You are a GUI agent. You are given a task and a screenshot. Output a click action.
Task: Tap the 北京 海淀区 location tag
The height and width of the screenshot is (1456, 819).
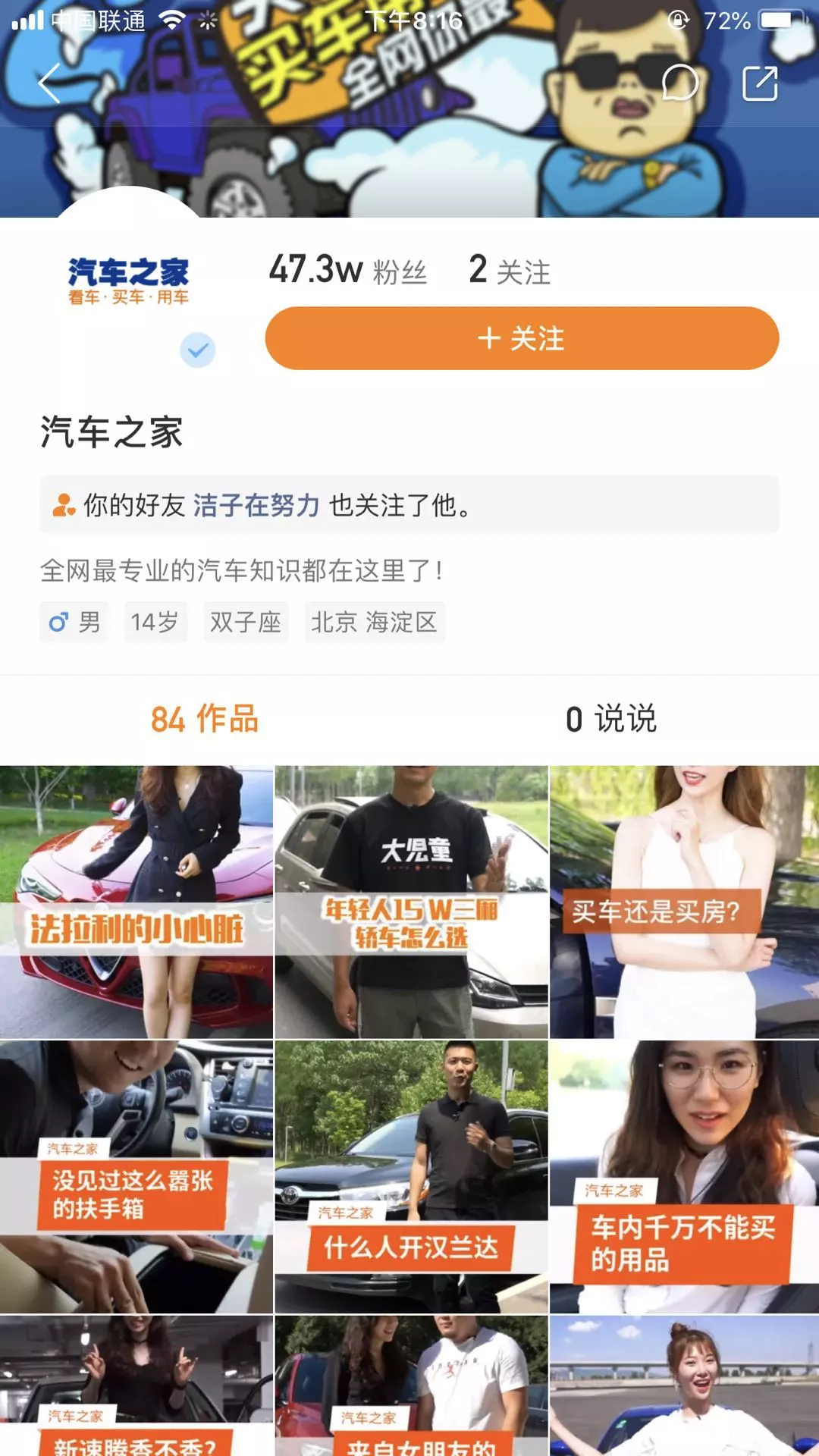click(x=375, y=622)
